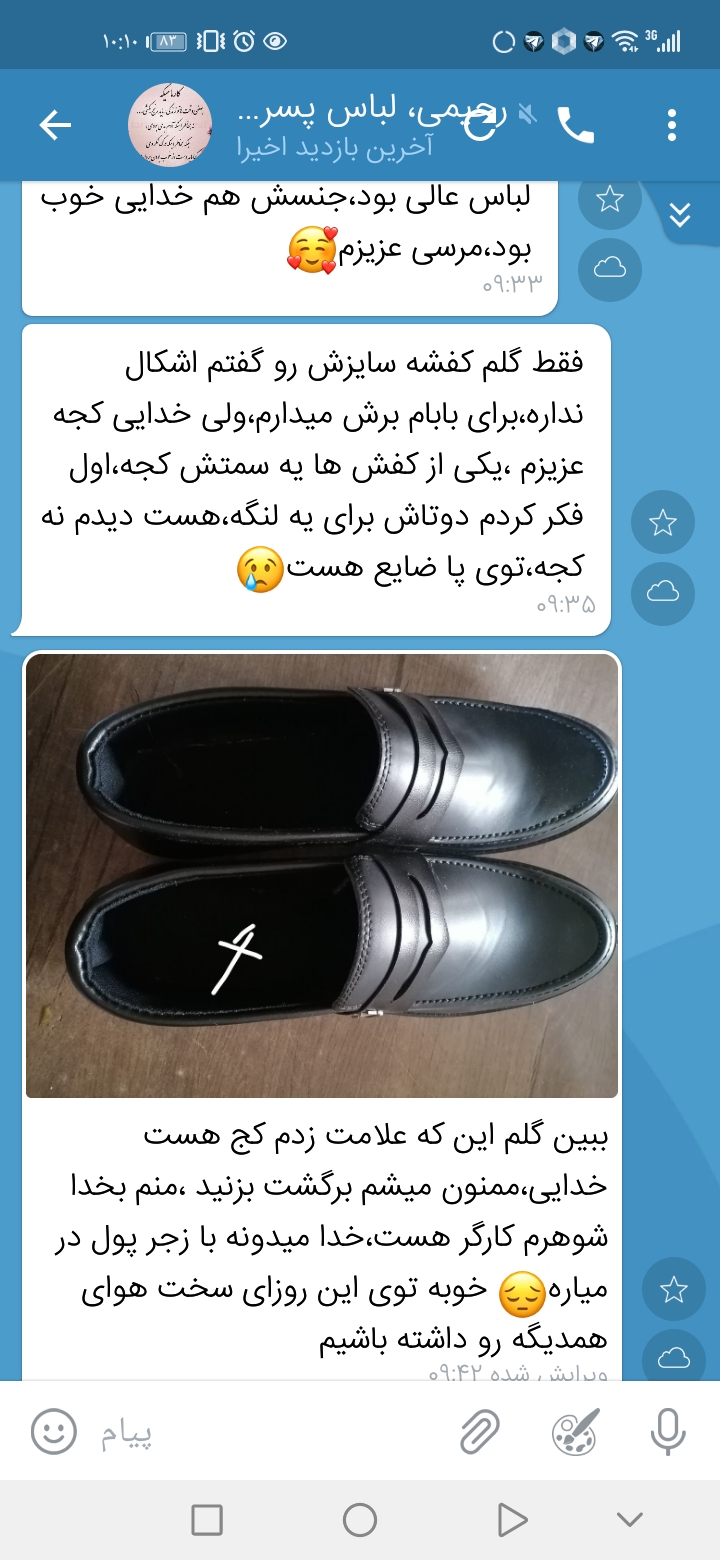Star the message sent at ۰۹:۳۳
The image size is (720, 1560).
click(609, 200)
